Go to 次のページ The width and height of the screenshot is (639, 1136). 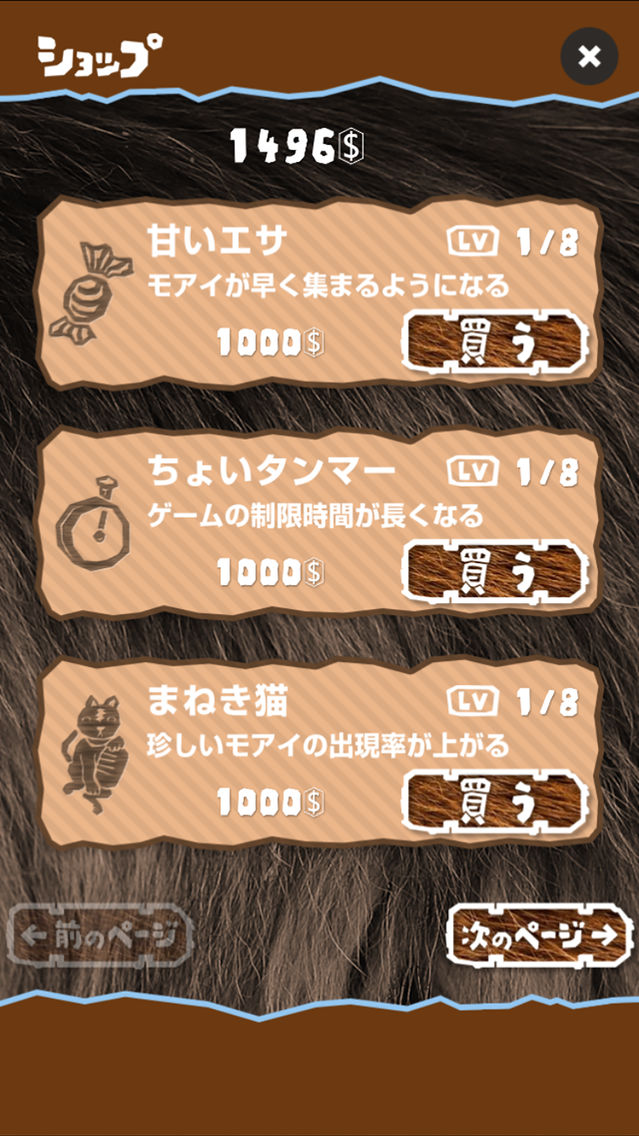coord(540,935)
